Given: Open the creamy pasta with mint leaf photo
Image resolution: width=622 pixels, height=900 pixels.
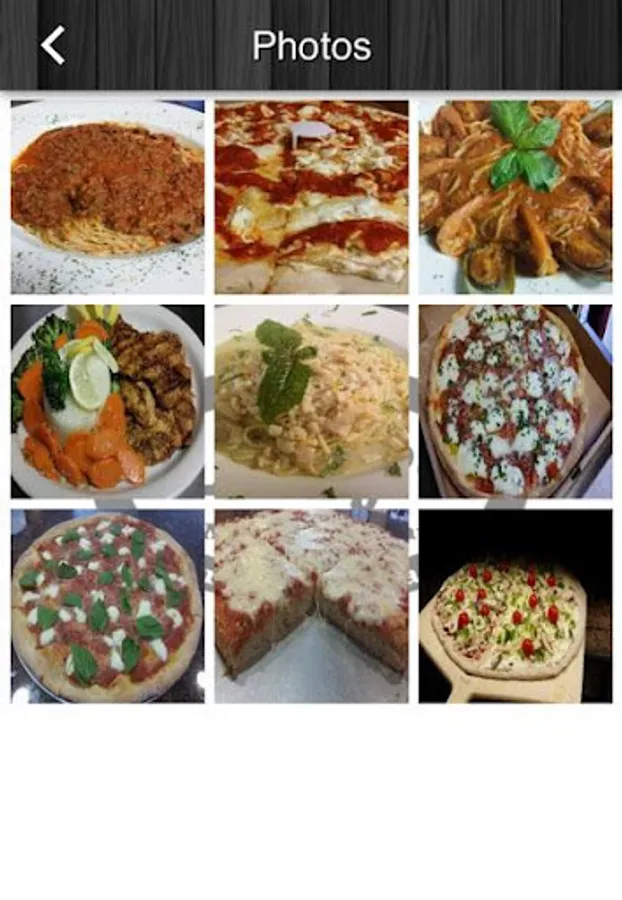Looking at the screenshot, I should coord(311,401).
